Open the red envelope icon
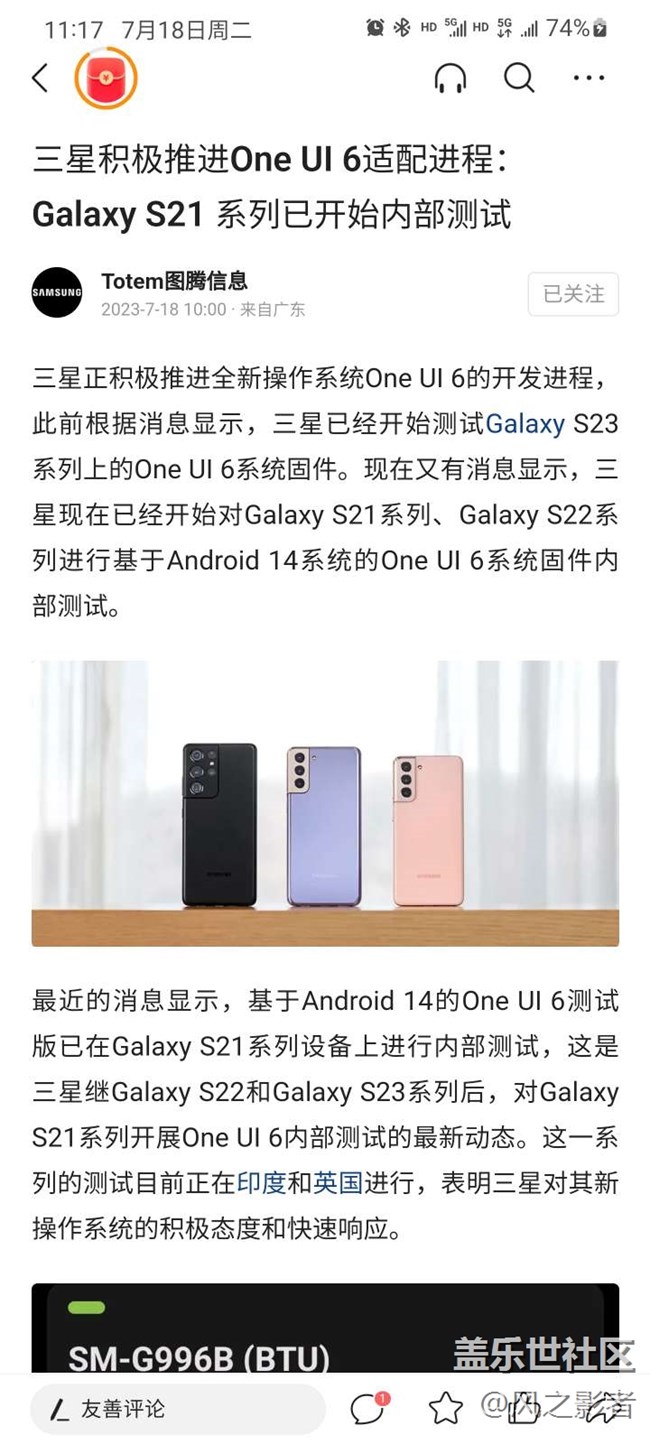This screenshot has width=650, height=1444. (105, 78)
